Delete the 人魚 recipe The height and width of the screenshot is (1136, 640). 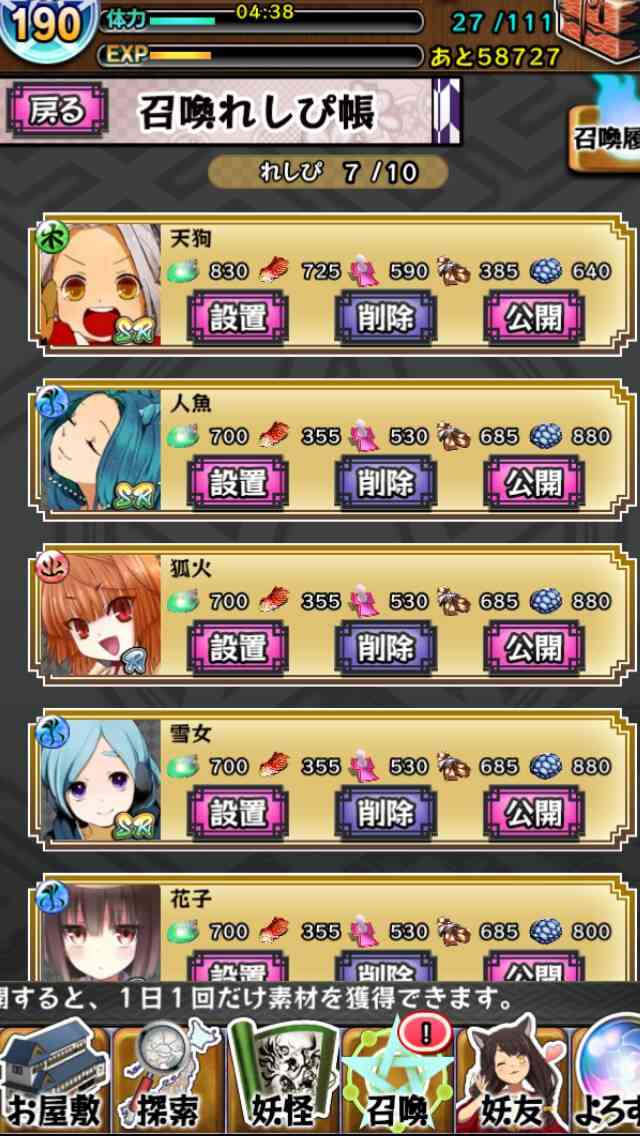click(x=386, y=483)
